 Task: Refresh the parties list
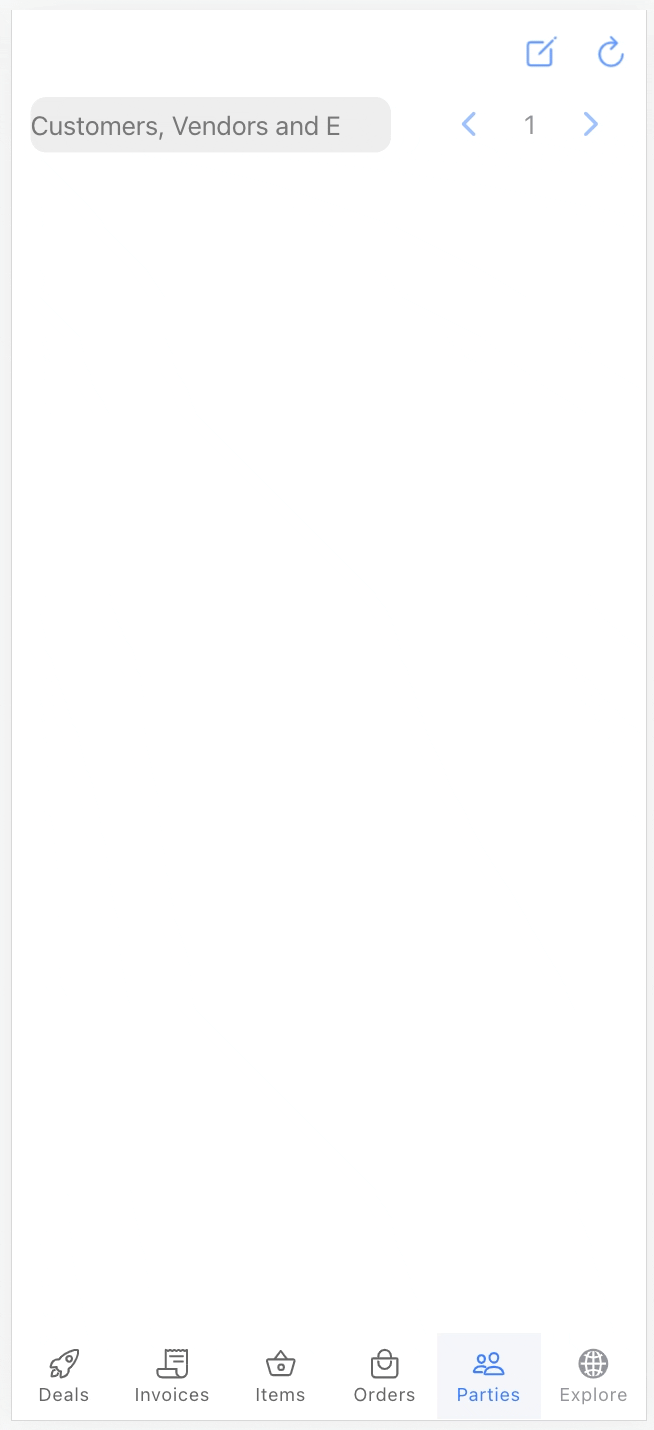click(610, 52)
